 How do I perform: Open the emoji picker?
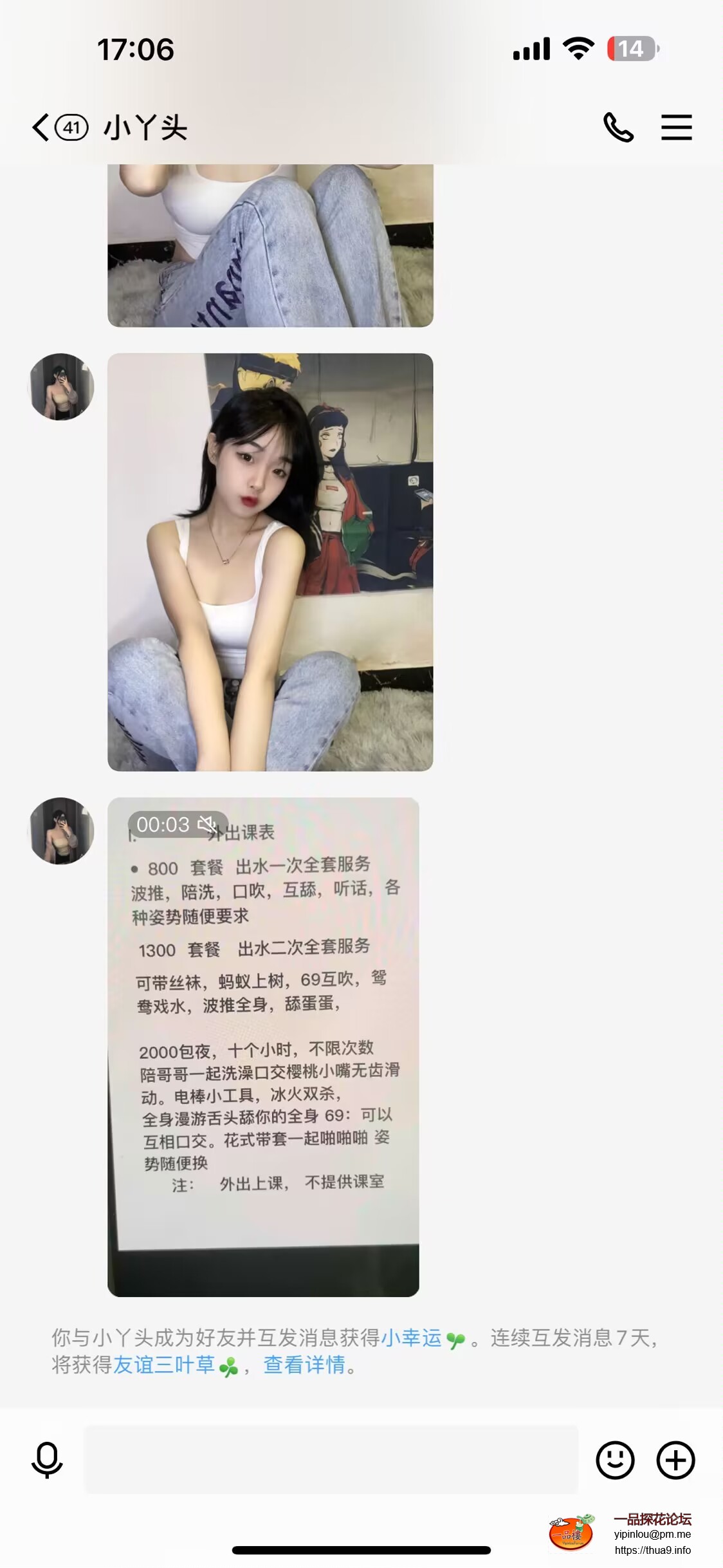(x=615, y=1459)
